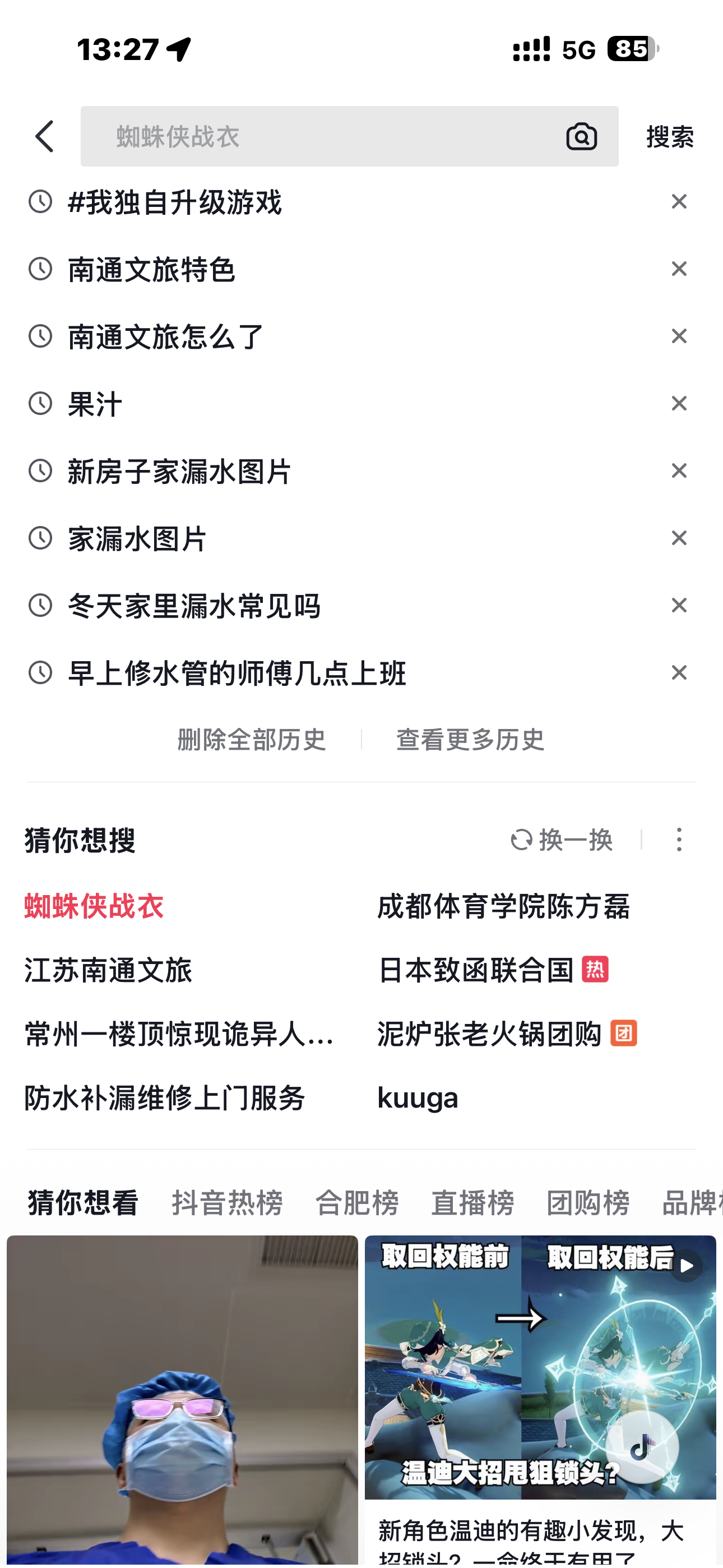Open suggestion 泥炉张老火锅团购

tap(490, 1034)
